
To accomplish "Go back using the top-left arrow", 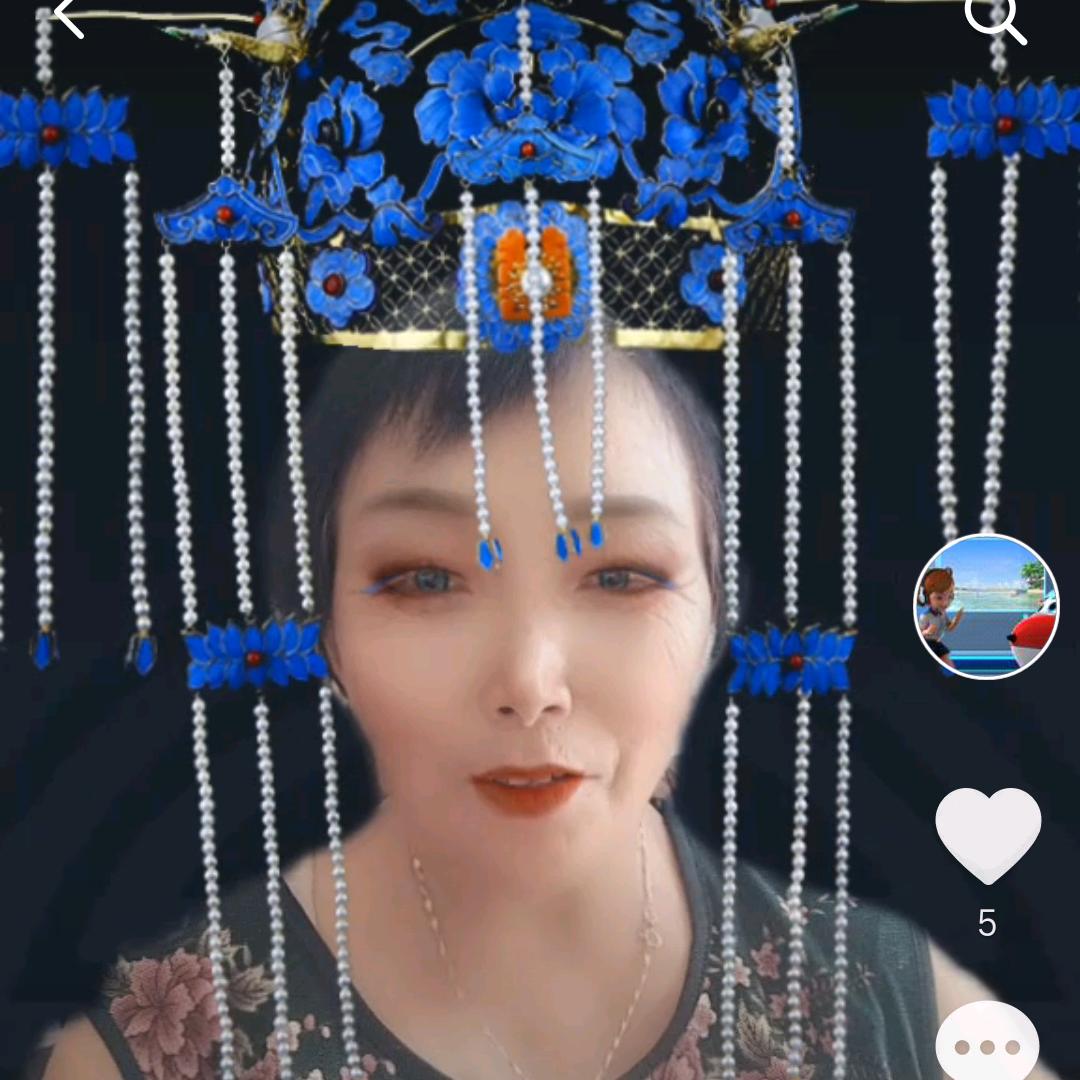I will tap(68, 17).
